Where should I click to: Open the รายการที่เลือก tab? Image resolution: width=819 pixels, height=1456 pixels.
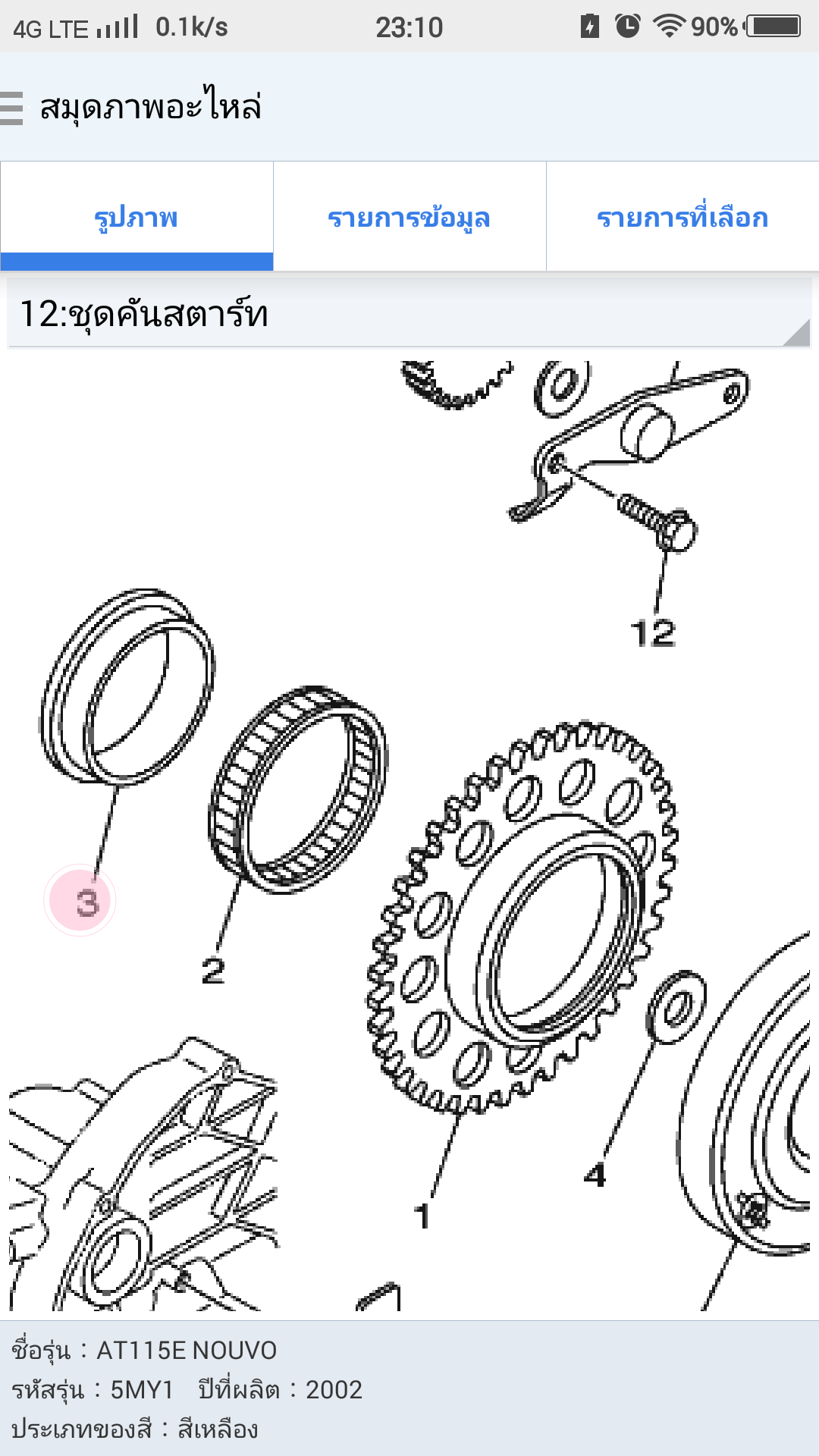(682, 217)
